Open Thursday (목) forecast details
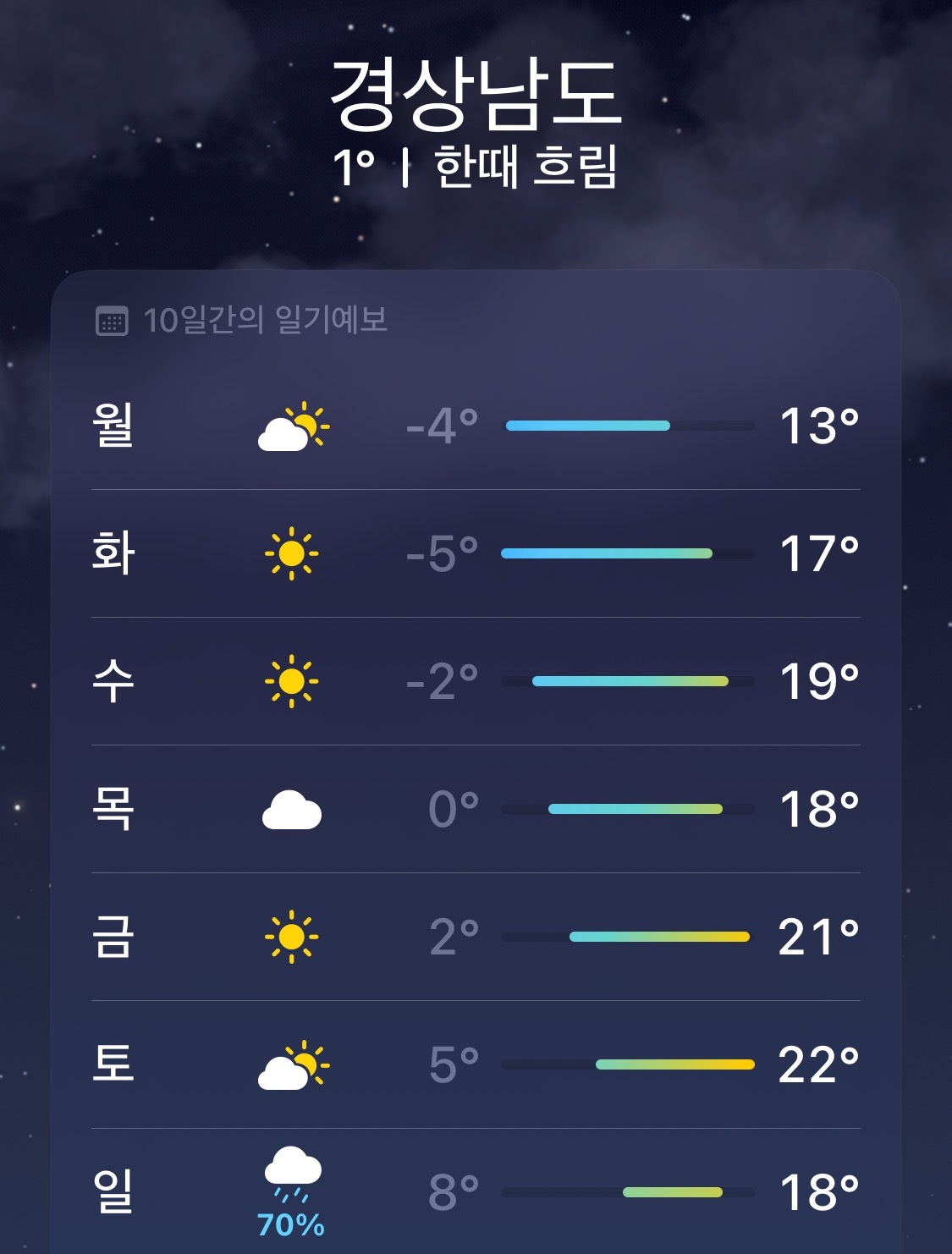Image resolution: width=952 pixels, height=1254 pixels. pos(476,809)
